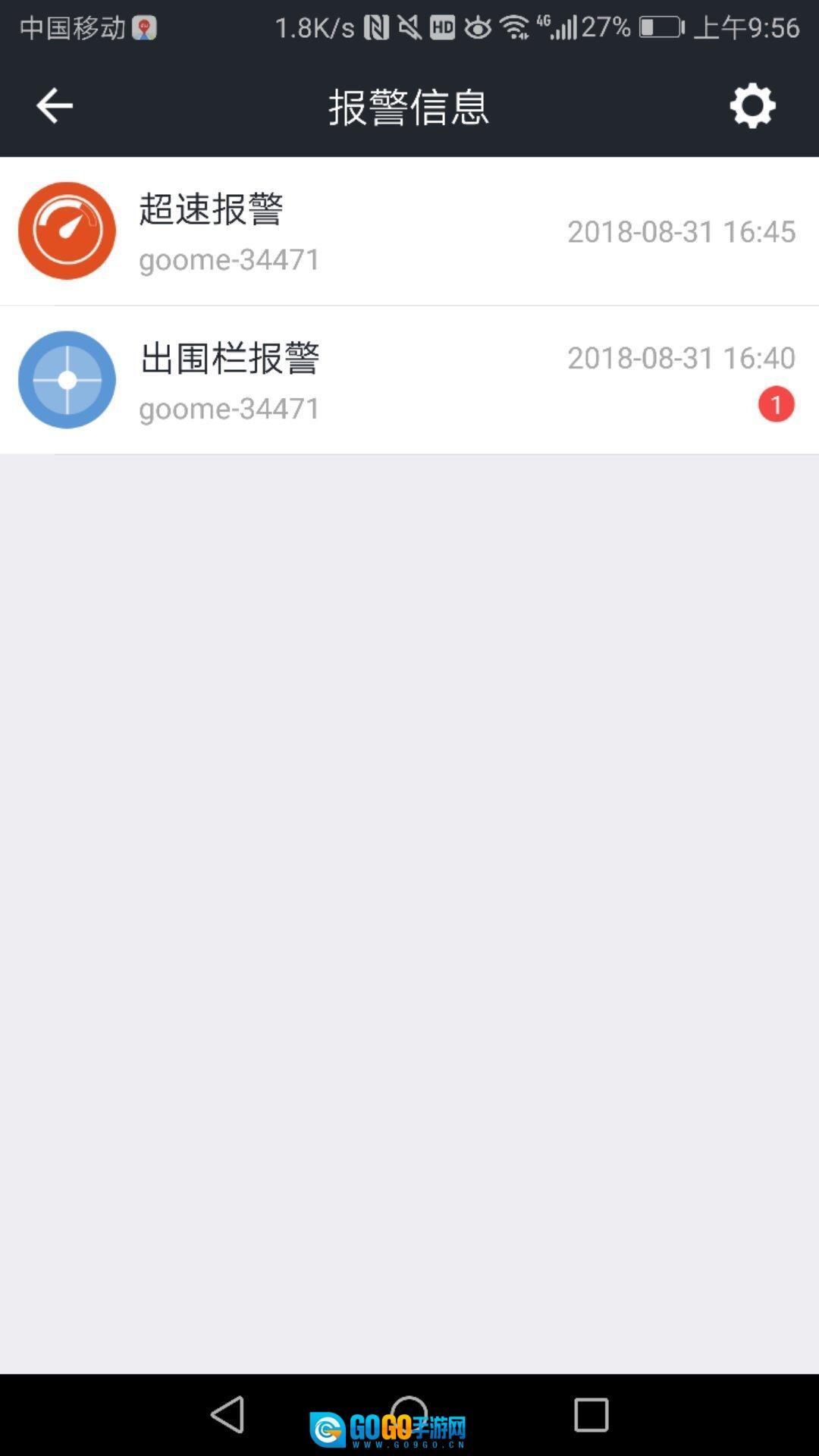Screen dimensions: 819x1456
Task: Open alarm settings gear icon
Action: pyautogui.click(x=752, y=105)
